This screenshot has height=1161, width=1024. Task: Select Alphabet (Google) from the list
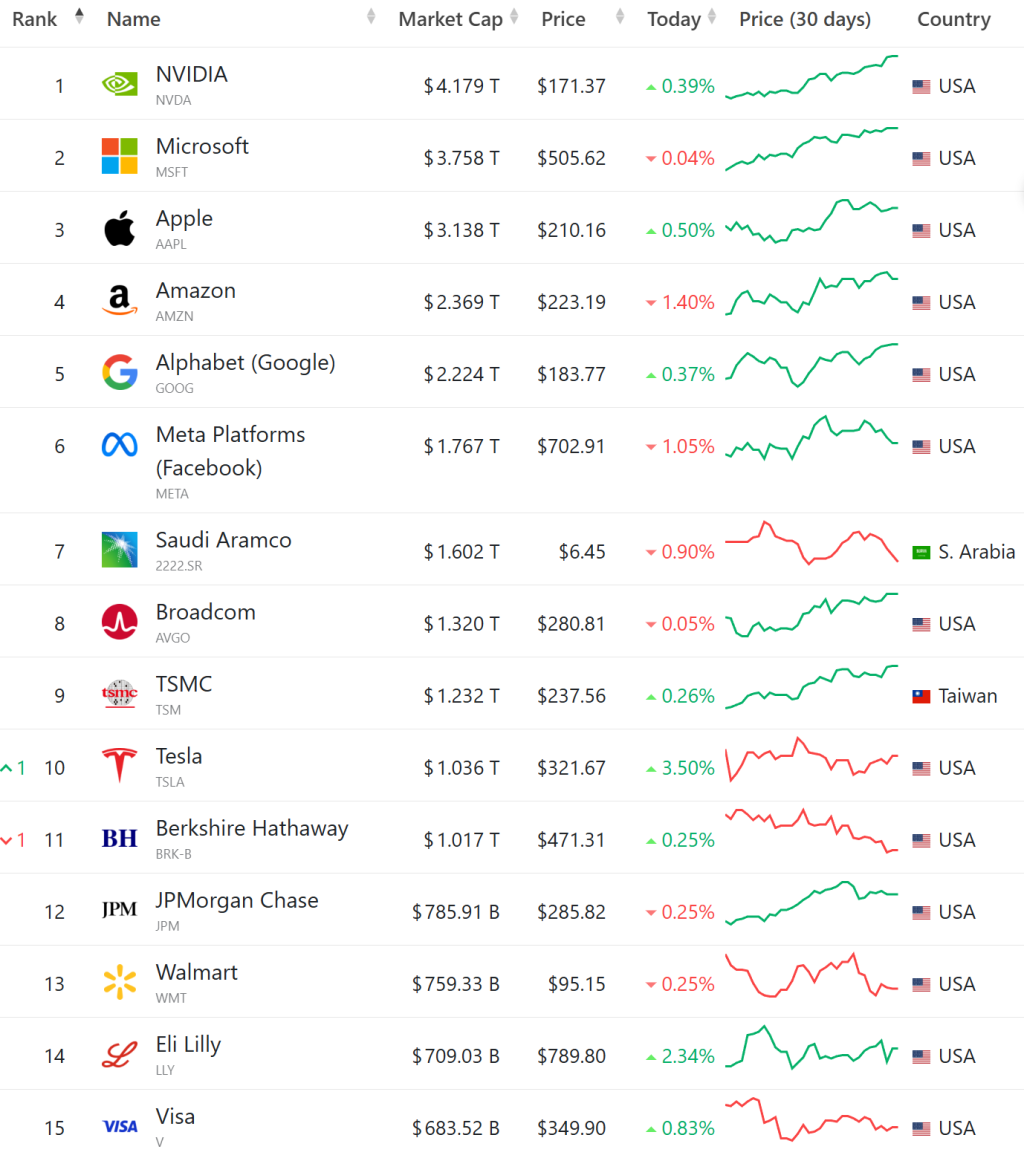[245, 363]
